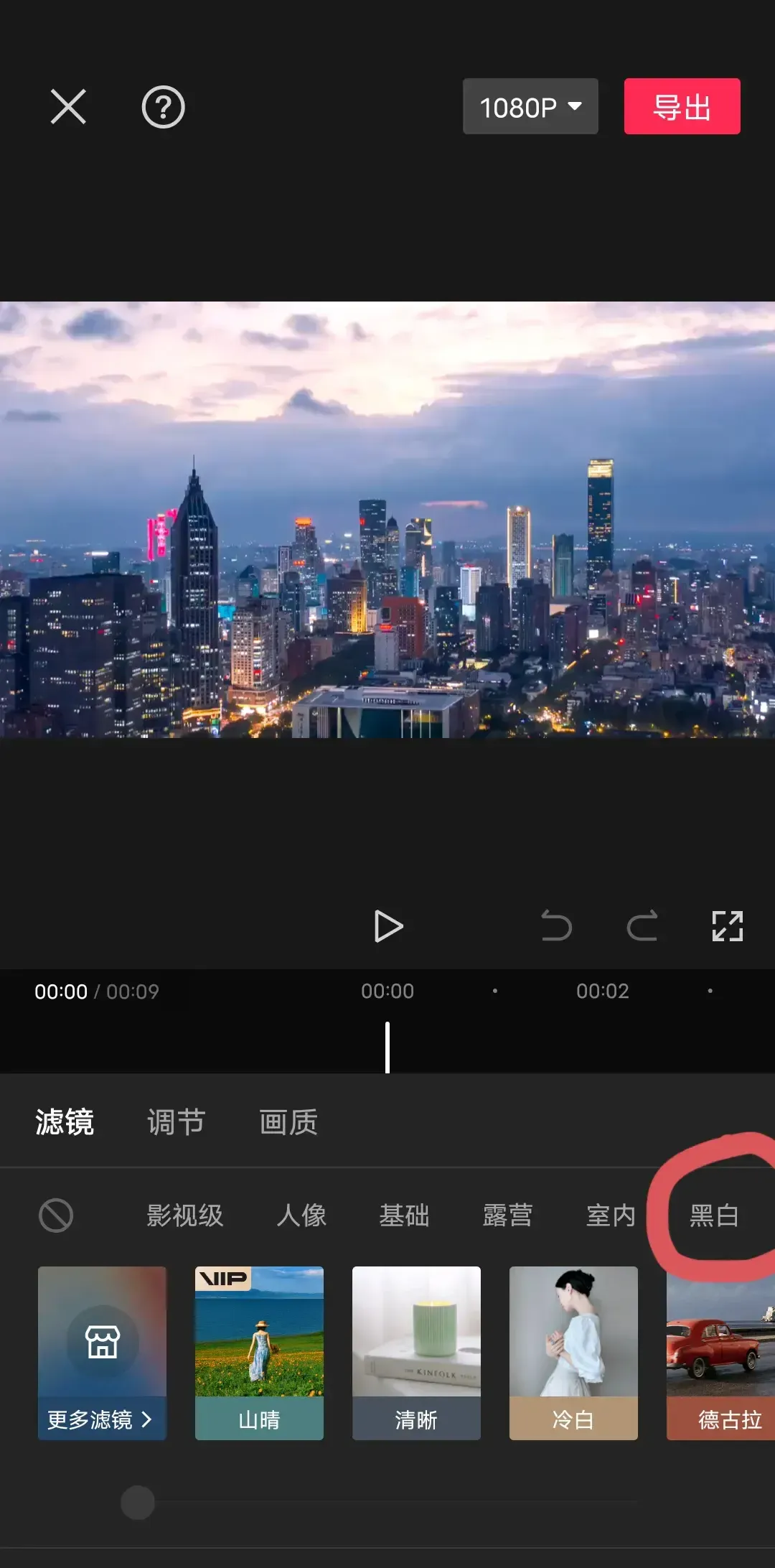Select the 影视级 filter category
Screen dimensions: 775x1568
click(185, 1215)
